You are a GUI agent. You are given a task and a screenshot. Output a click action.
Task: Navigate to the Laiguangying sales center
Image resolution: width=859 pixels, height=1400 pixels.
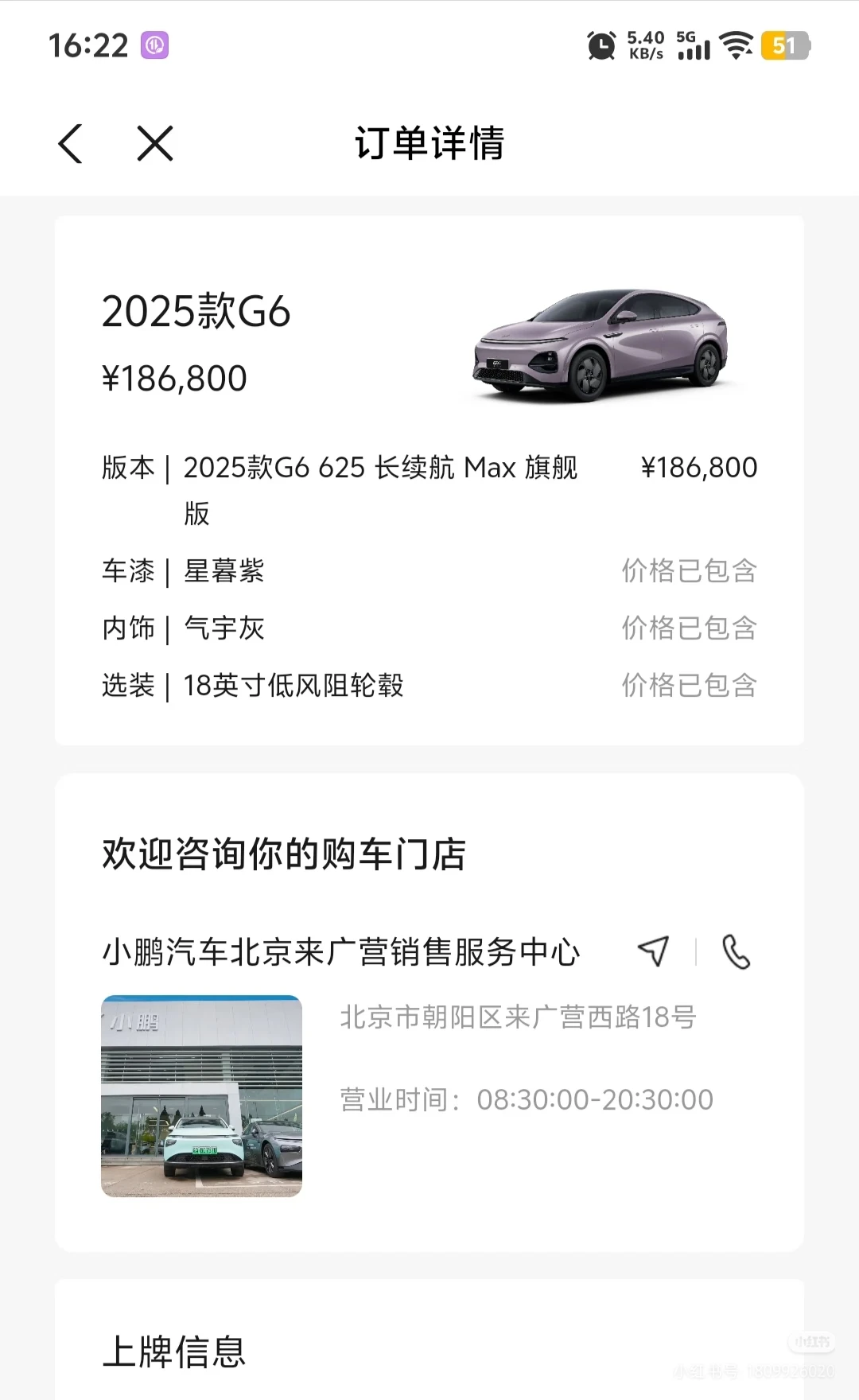tap(653, 951)
